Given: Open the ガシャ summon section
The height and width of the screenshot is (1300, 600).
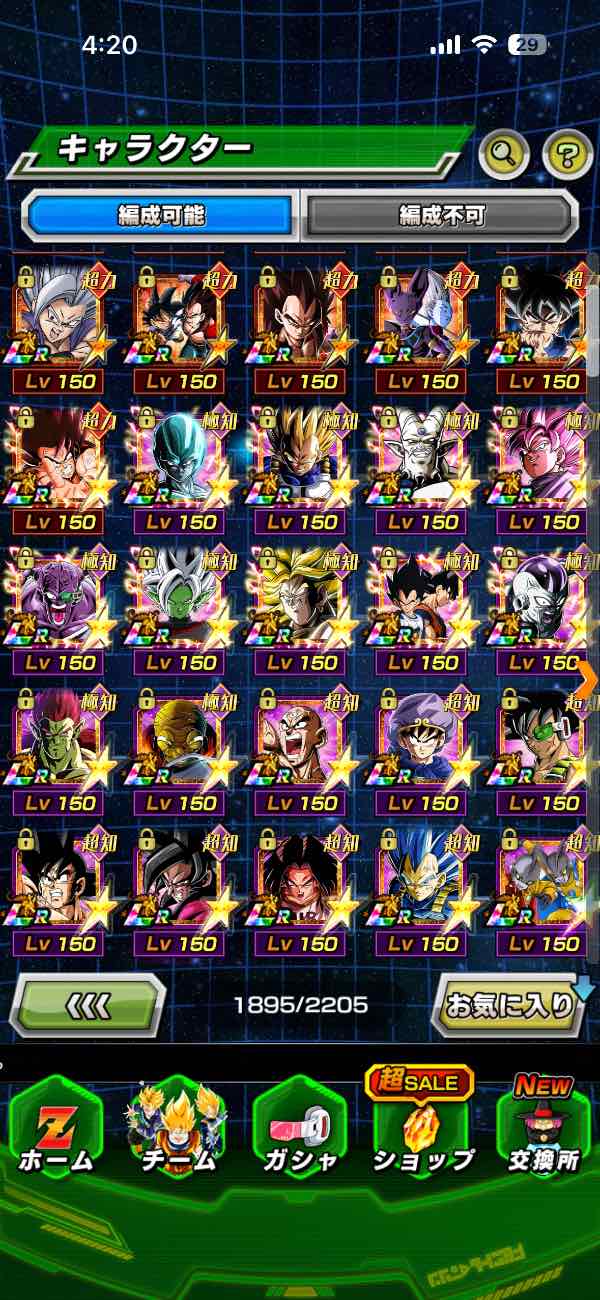Looking at the screenshot, I should pos(299,1130).
